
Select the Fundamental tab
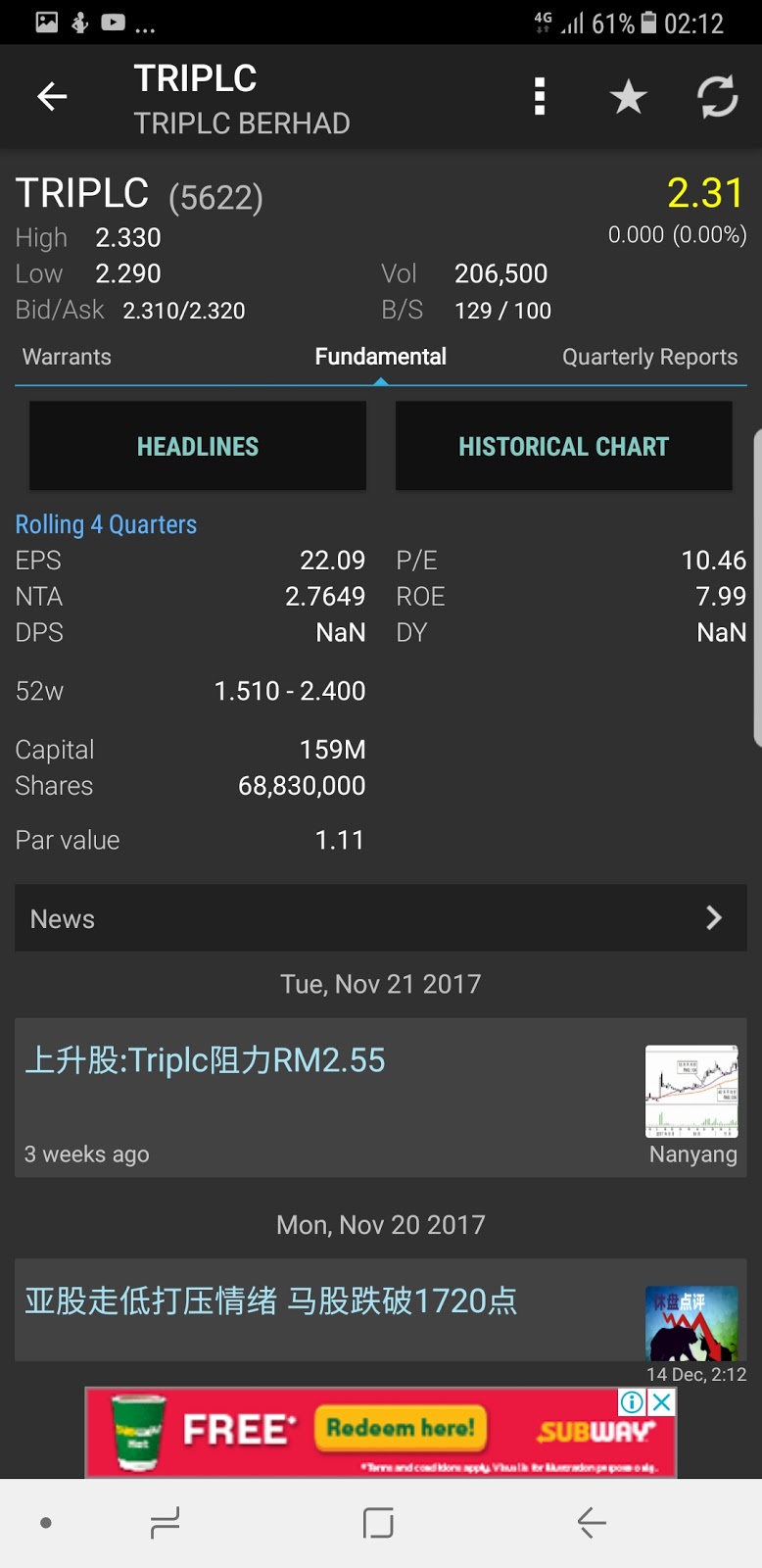click(x=380, y=357)
